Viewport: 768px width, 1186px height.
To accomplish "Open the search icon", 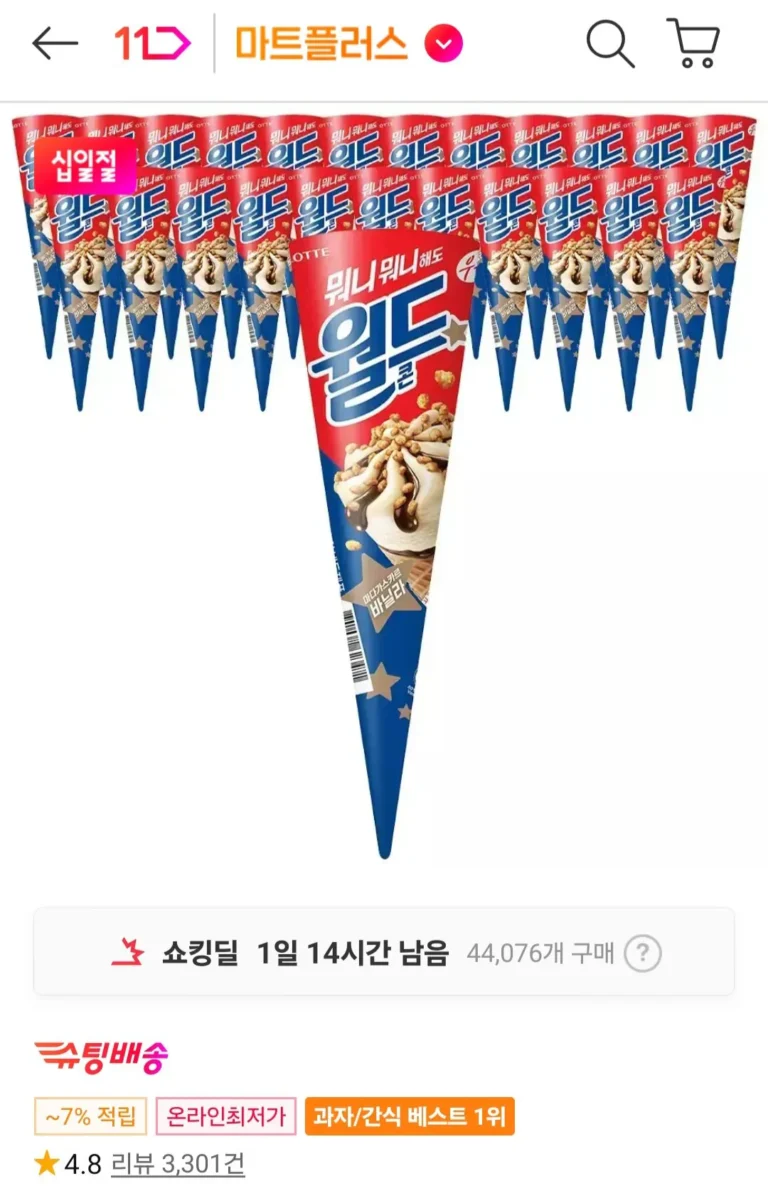I will click(x=609, y=44).
